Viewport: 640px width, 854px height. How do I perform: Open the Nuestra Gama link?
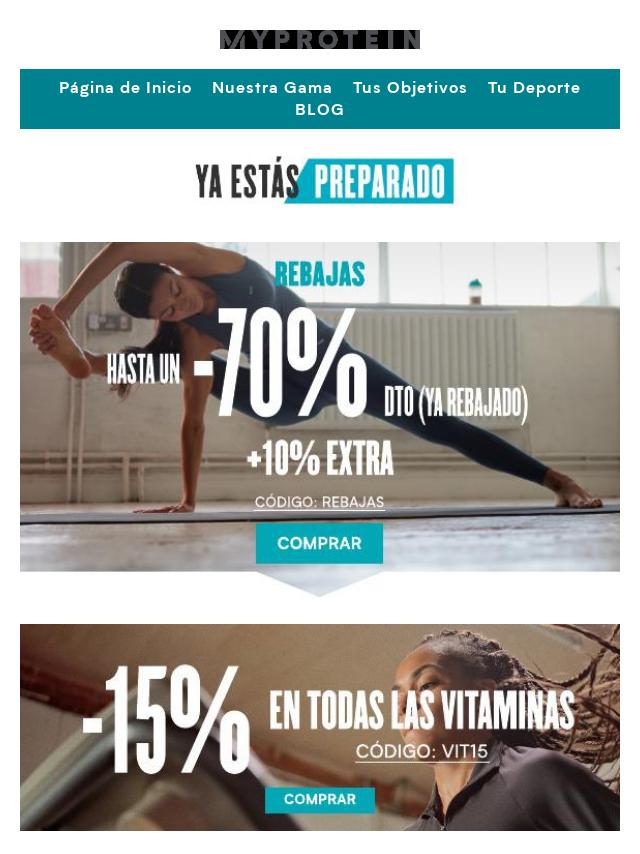(272, 88)
